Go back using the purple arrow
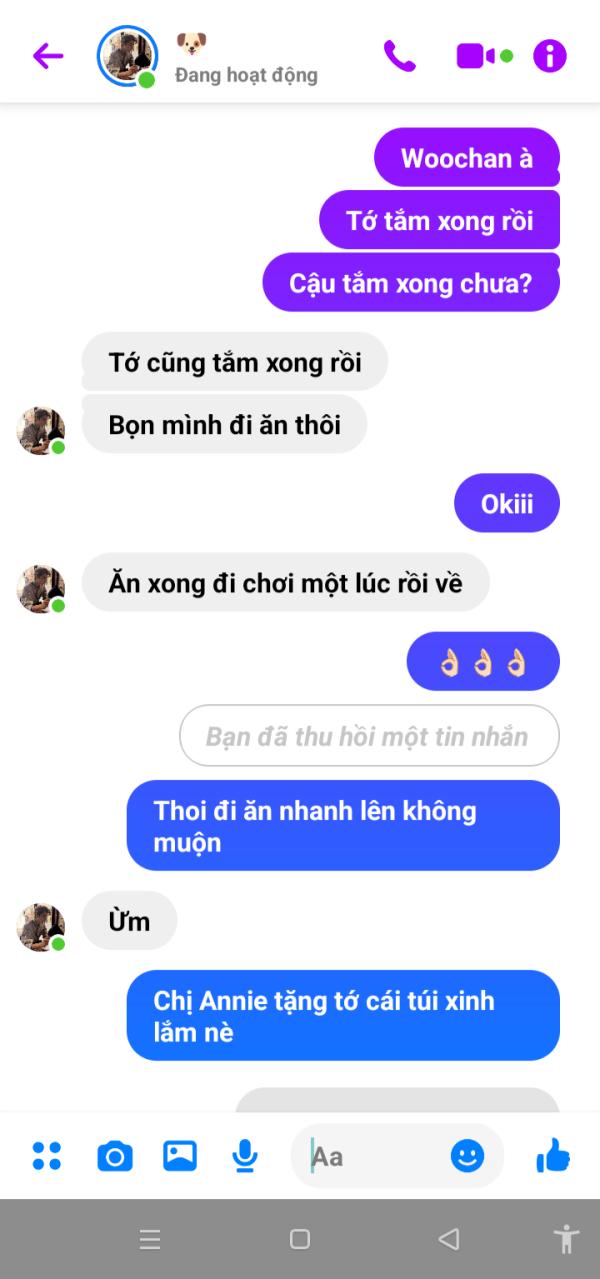 click(x=48, y=56)
